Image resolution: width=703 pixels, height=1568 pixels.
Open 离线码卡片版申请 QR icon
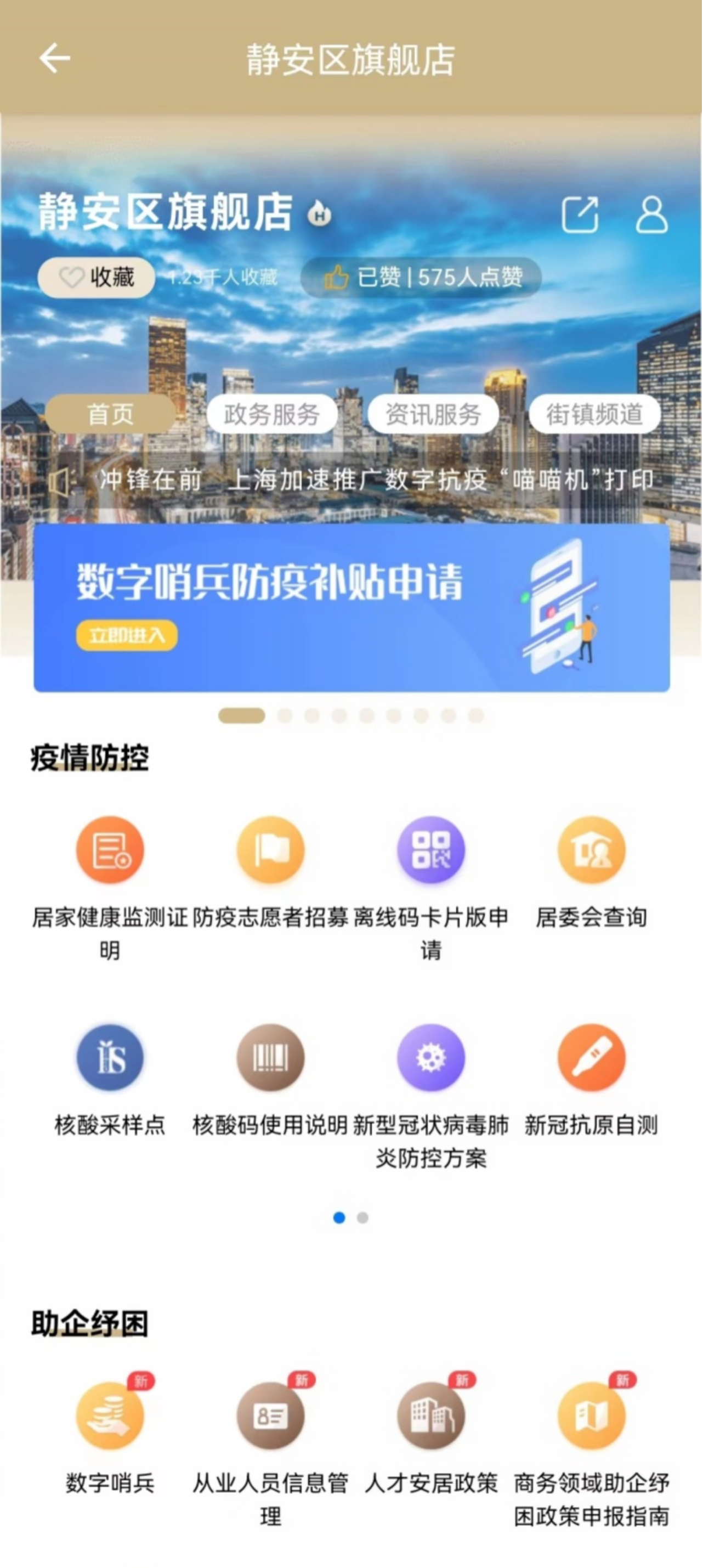(x=430, y=850)
